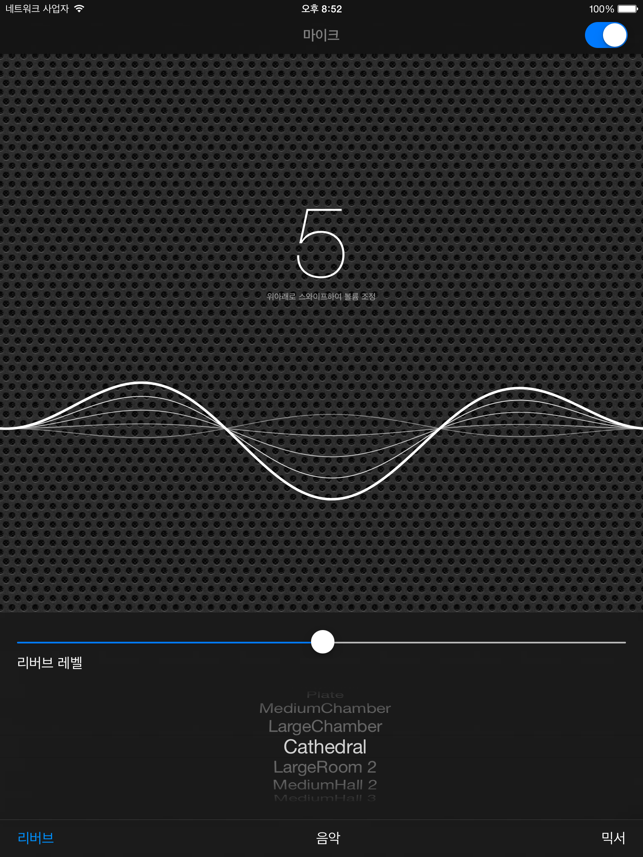Switch to the 음악 tab

(x=327, y=838)
